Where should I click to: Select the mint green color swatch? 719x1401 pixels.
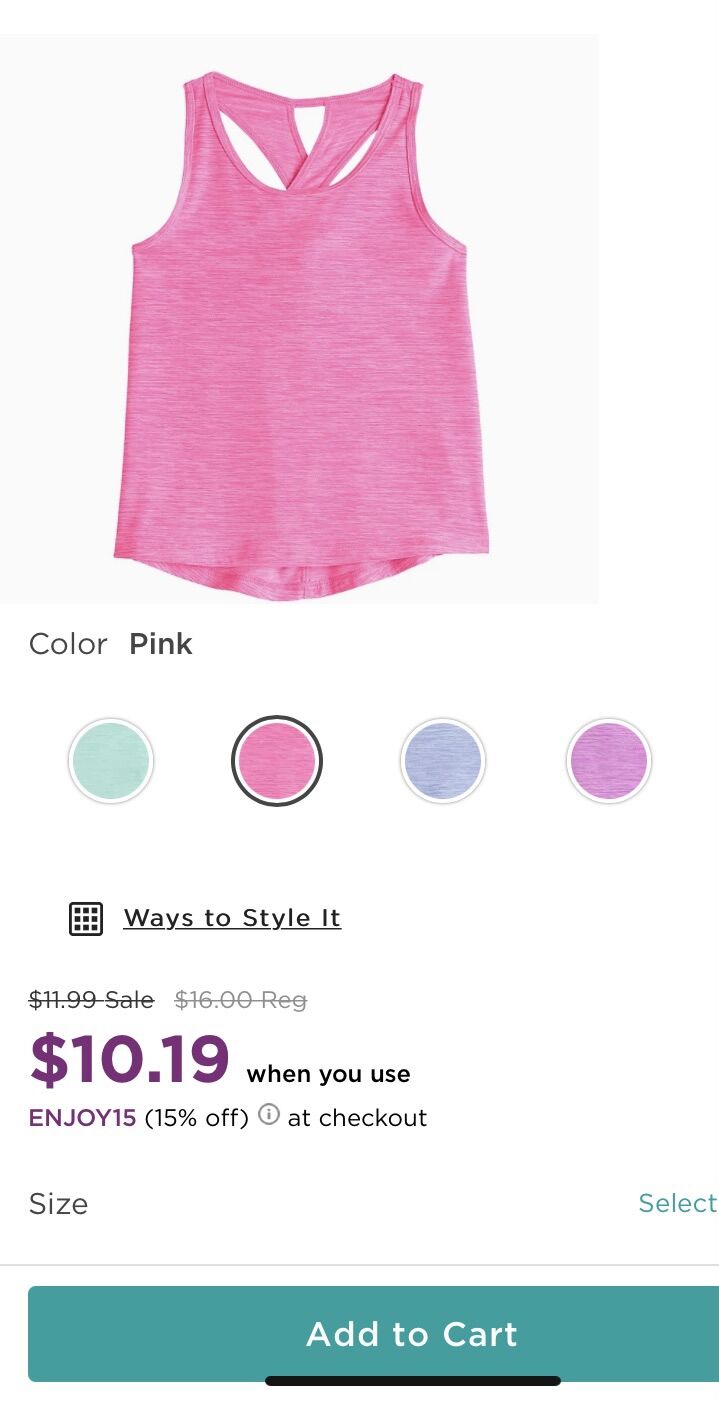point(111,761)
